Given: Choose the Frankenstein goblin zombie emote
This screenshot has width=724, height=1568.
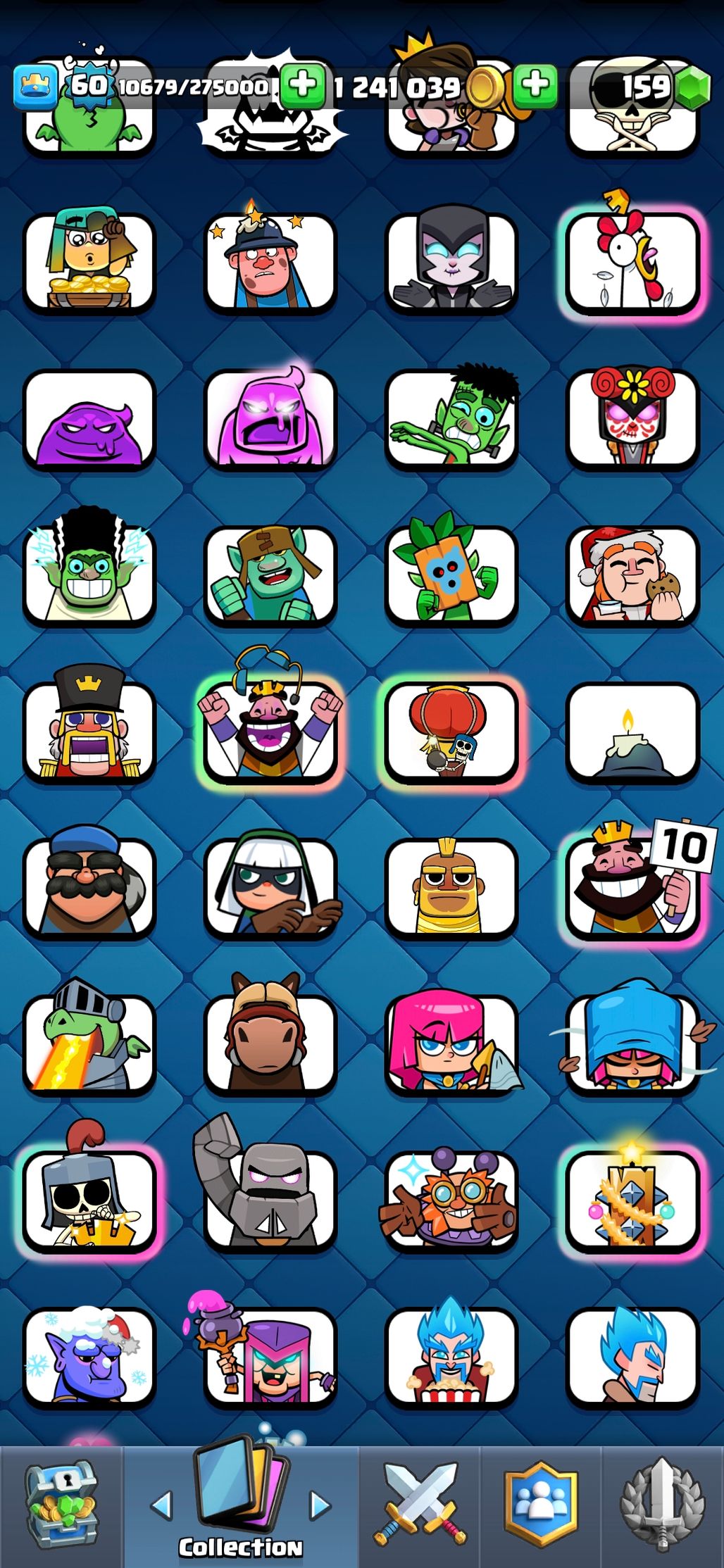Looking at the screenshot, I should [x=451, y=420].
